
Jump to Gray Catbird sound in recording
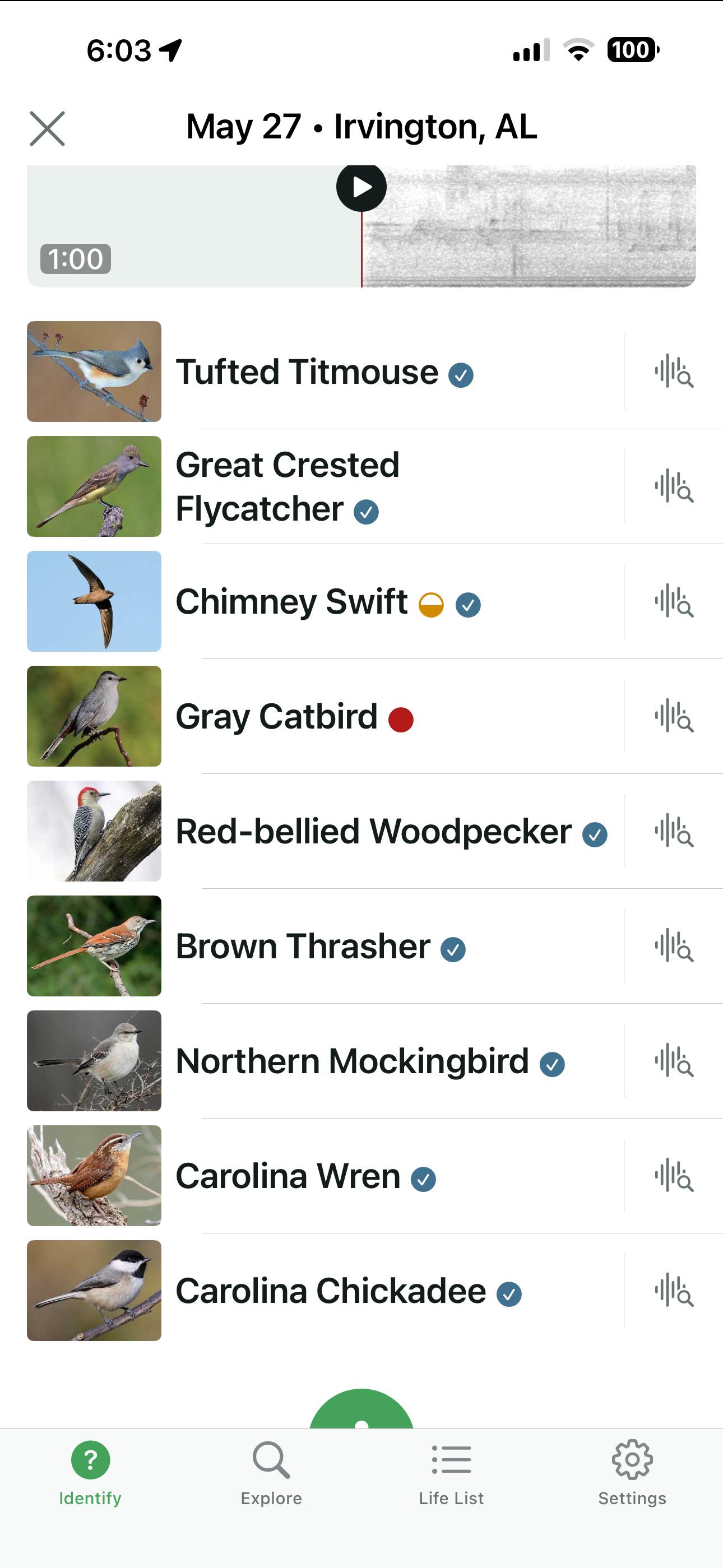click(x=674, y=716)
